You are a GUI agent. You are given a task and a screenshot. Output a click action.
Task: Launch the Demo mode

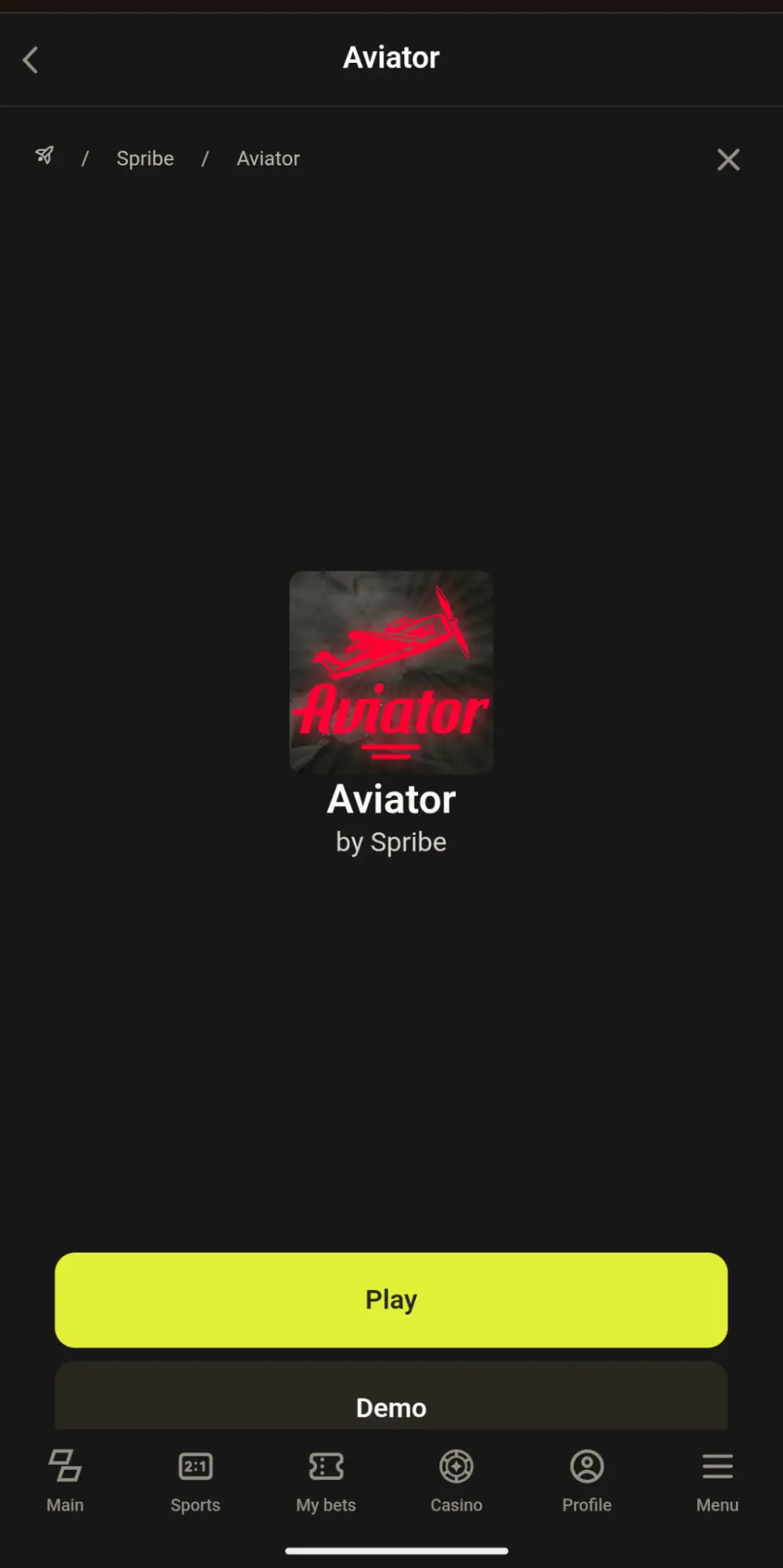[391, 1404]
